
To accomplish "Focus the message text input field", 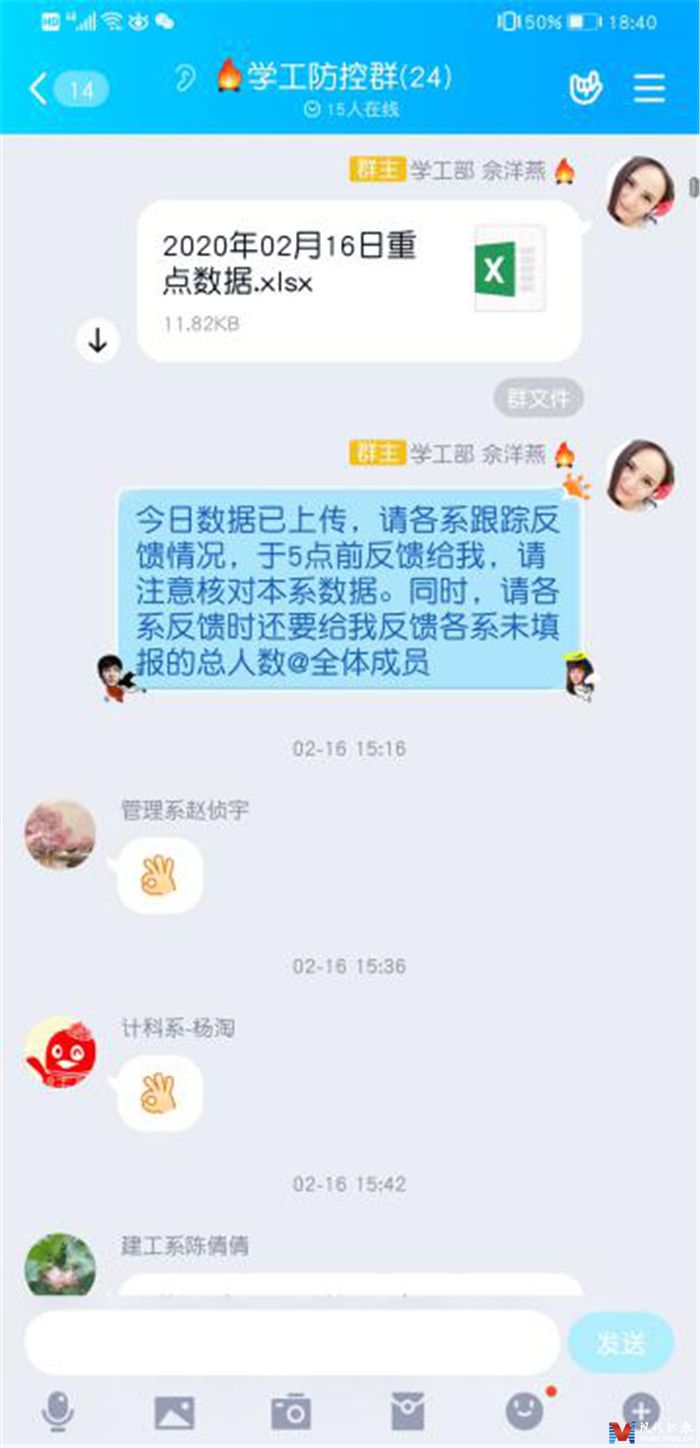I will tap(290, 1343).
